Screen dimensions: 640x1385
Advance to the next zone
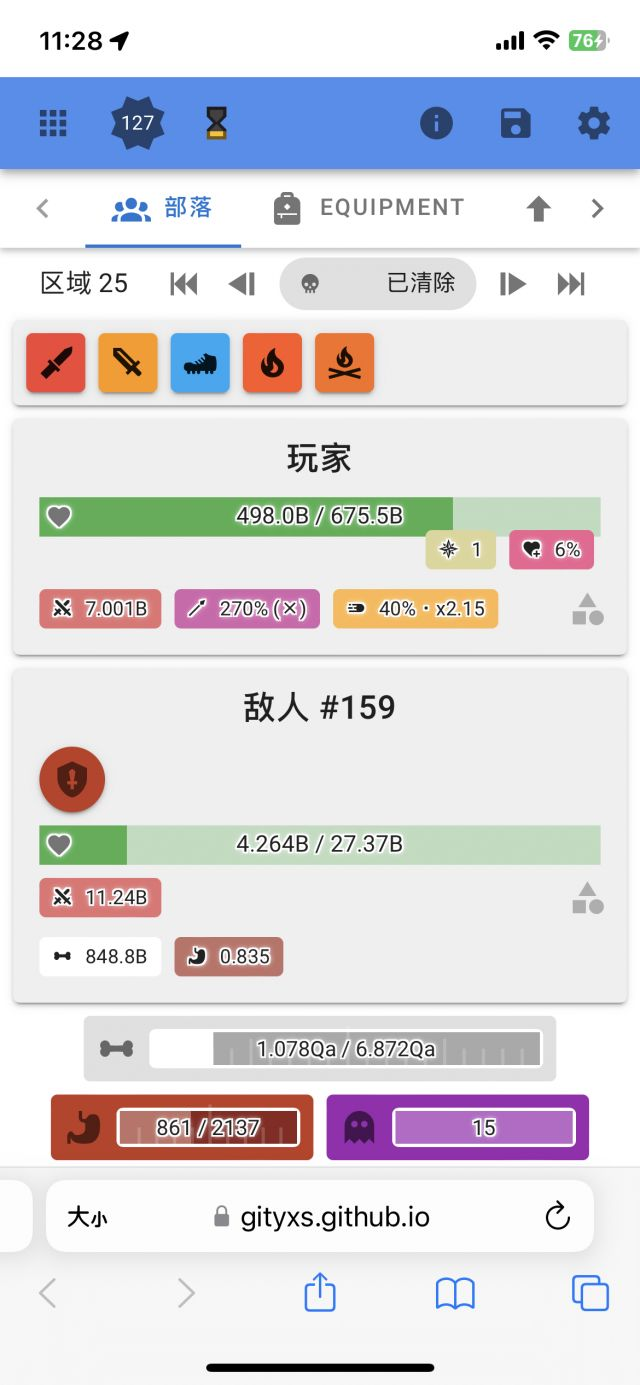click(x=513, y=284)
